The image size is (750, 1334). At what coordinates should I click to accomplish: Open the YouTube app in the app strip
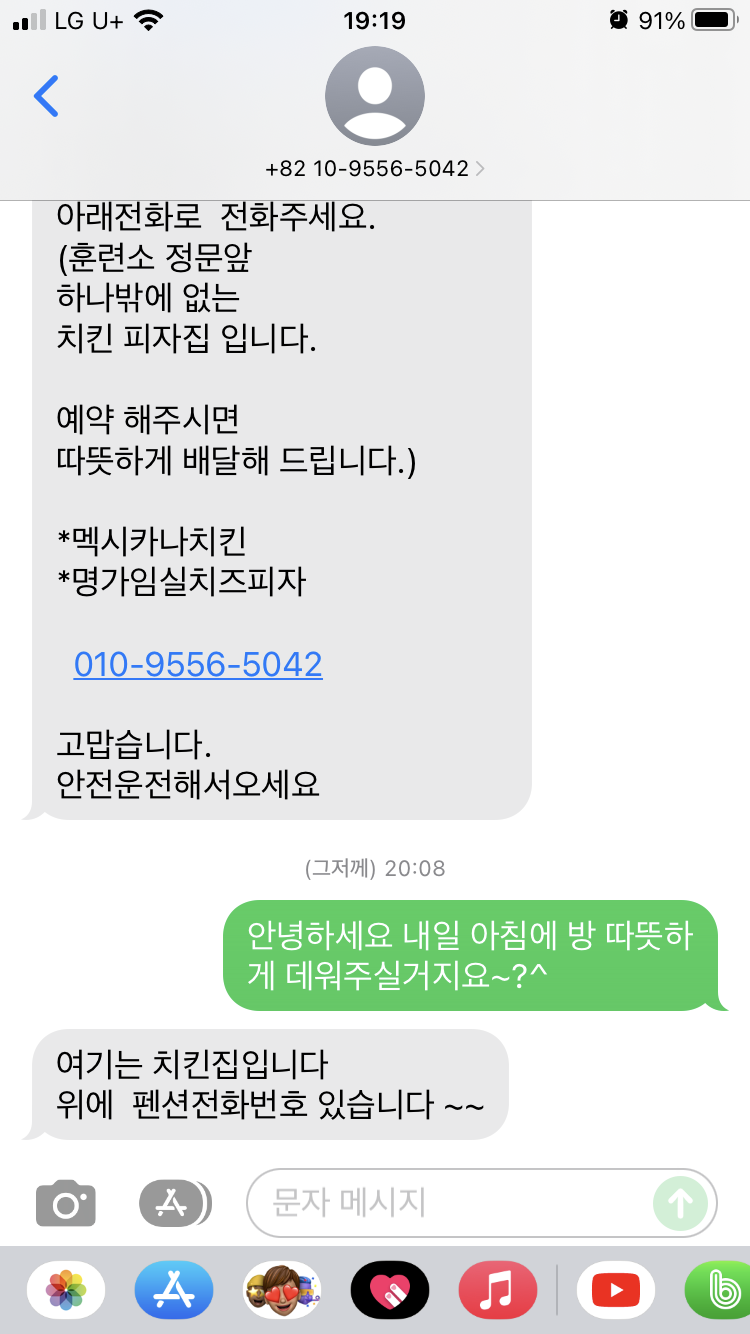pos(615,1290)
